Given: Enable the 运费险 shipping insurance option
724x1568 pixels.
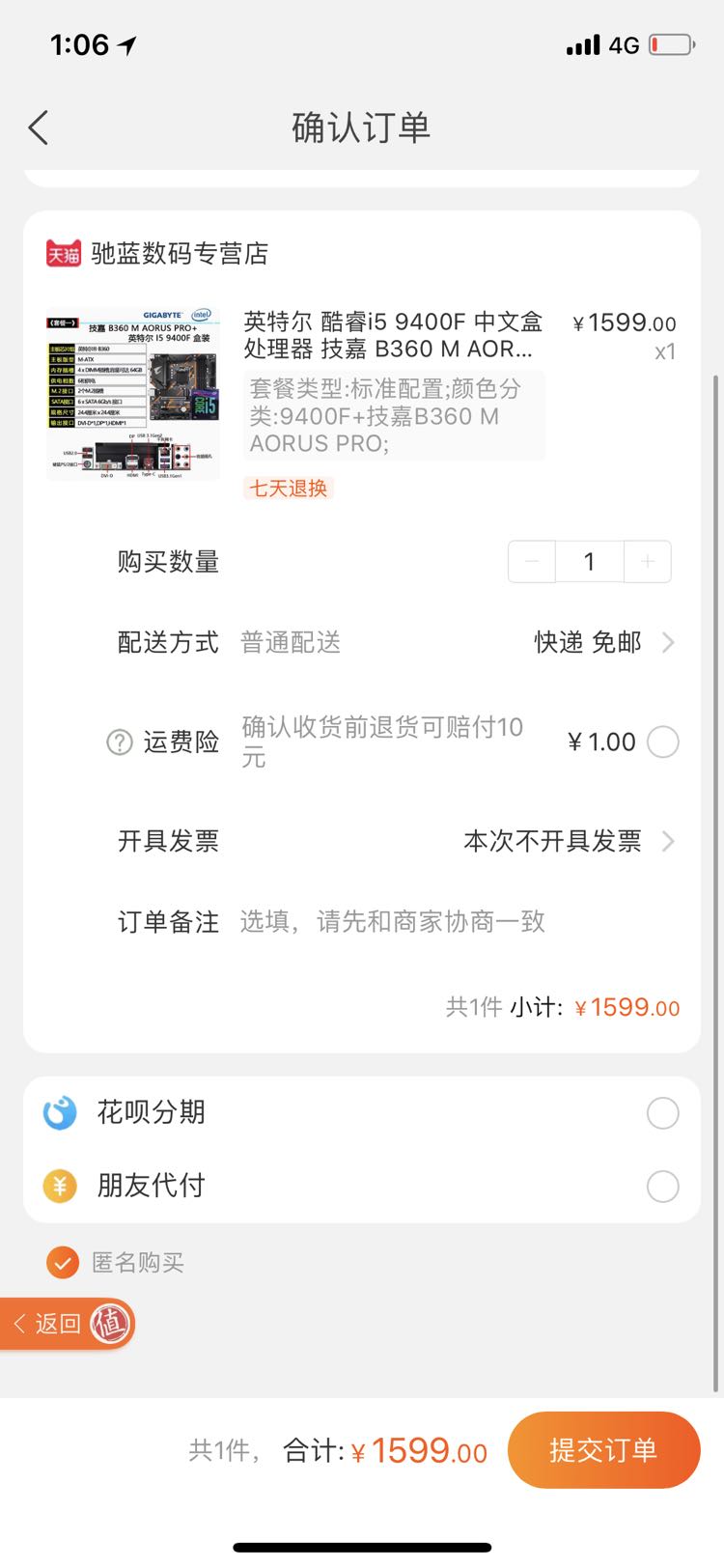Looking at the screenshot, I should (662, 742).
